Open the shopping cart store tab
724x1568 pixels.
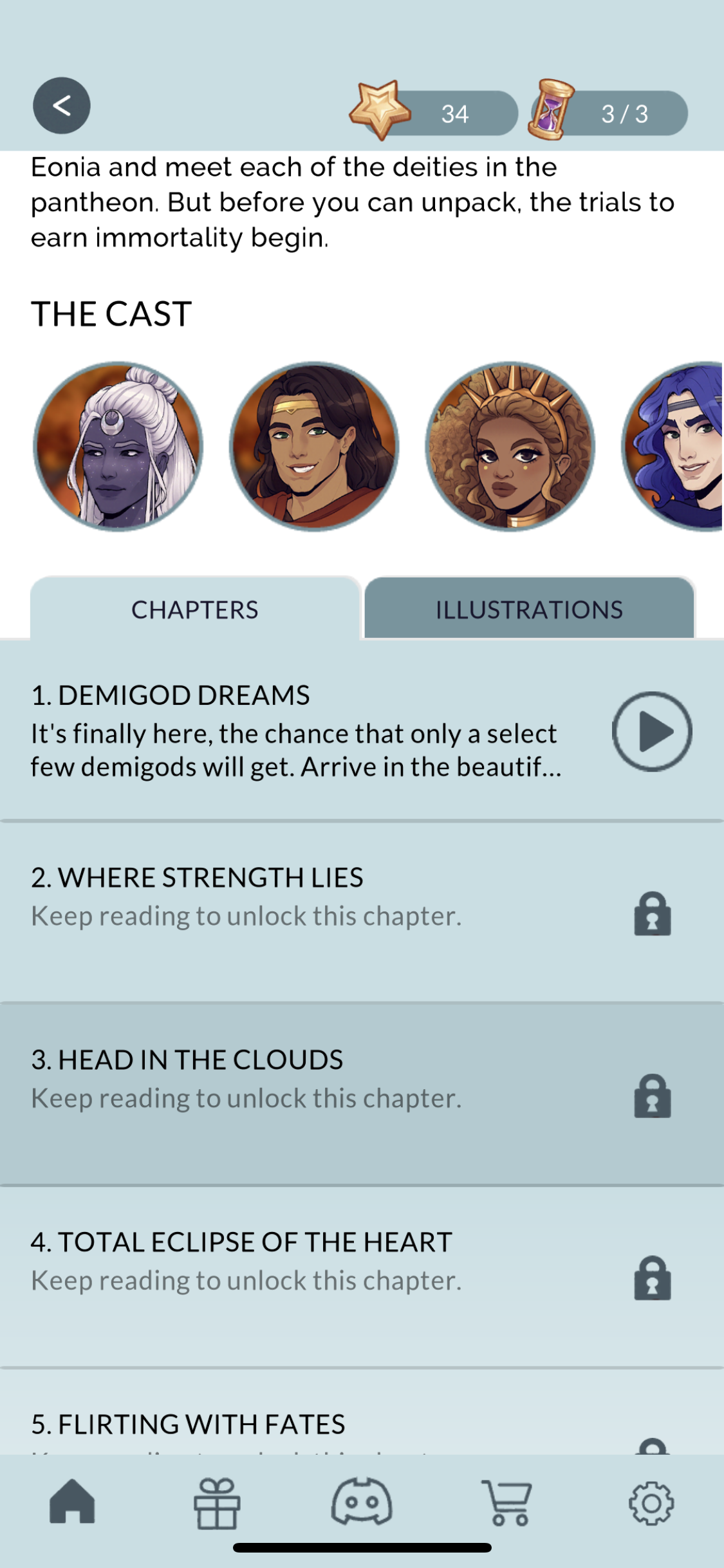point(506,1502)
